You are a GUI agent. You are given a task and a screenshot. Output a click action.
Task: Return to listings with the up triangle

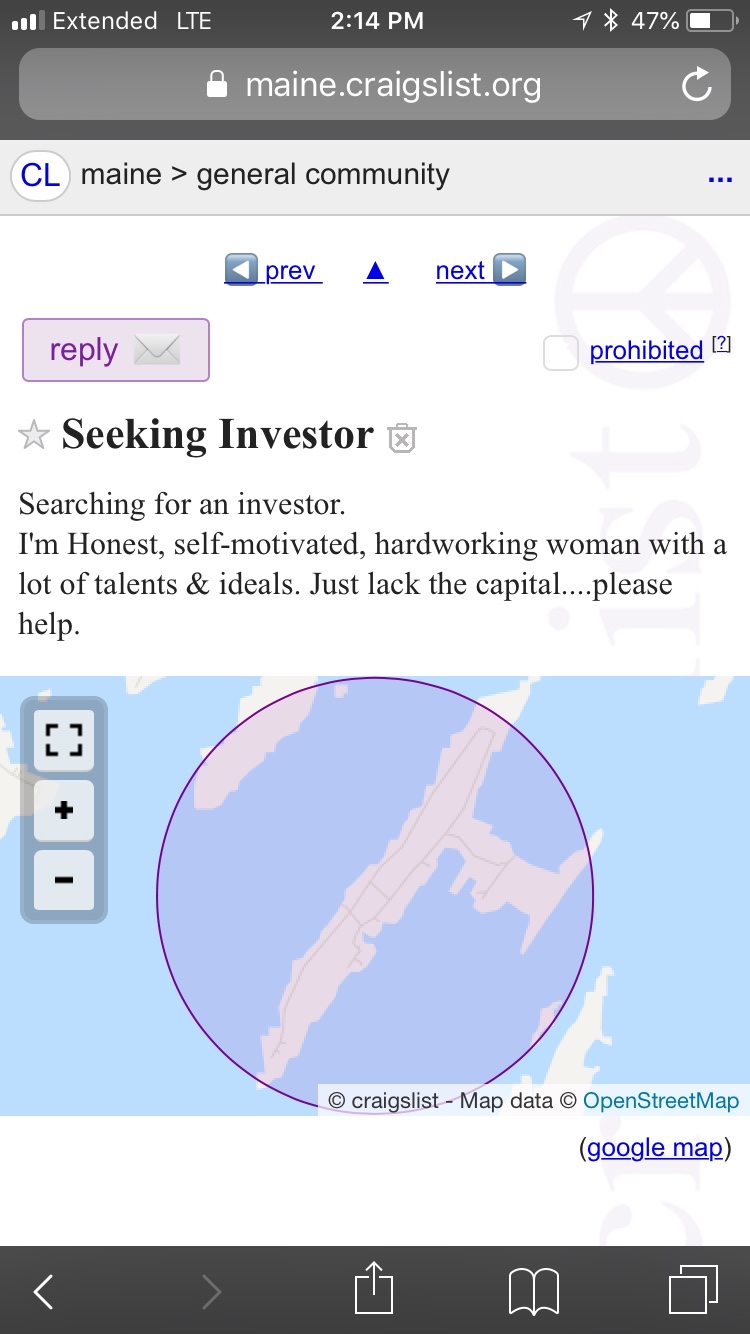pos(375,270)
